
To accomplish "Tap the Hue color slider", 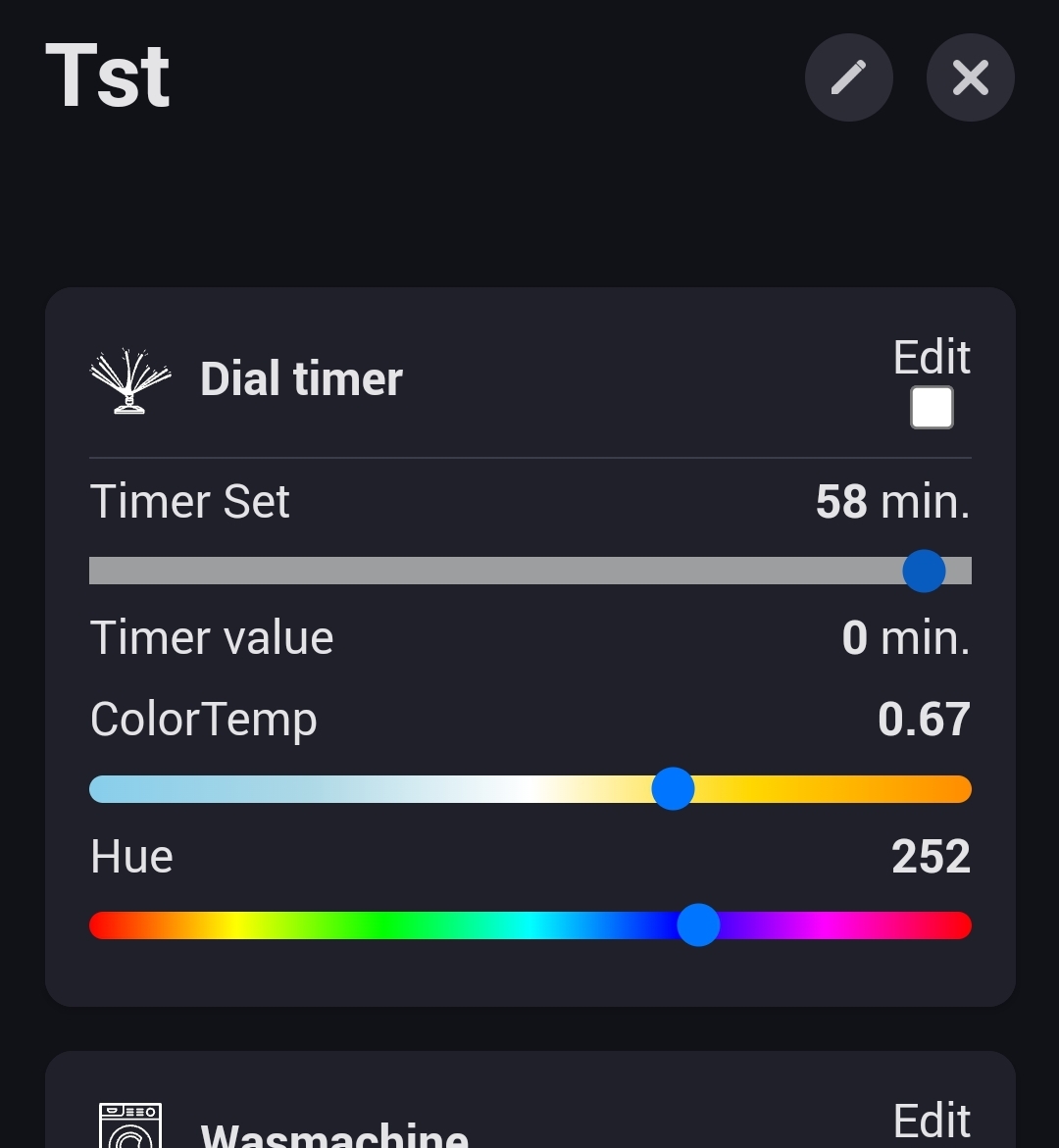I will pyautogui.click(x=529, y=925).
